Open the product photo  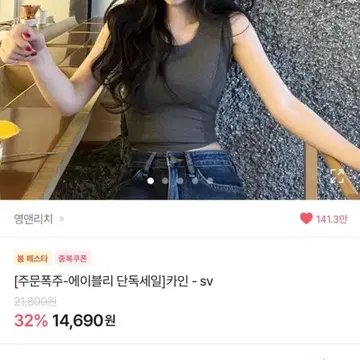[180, 100]
